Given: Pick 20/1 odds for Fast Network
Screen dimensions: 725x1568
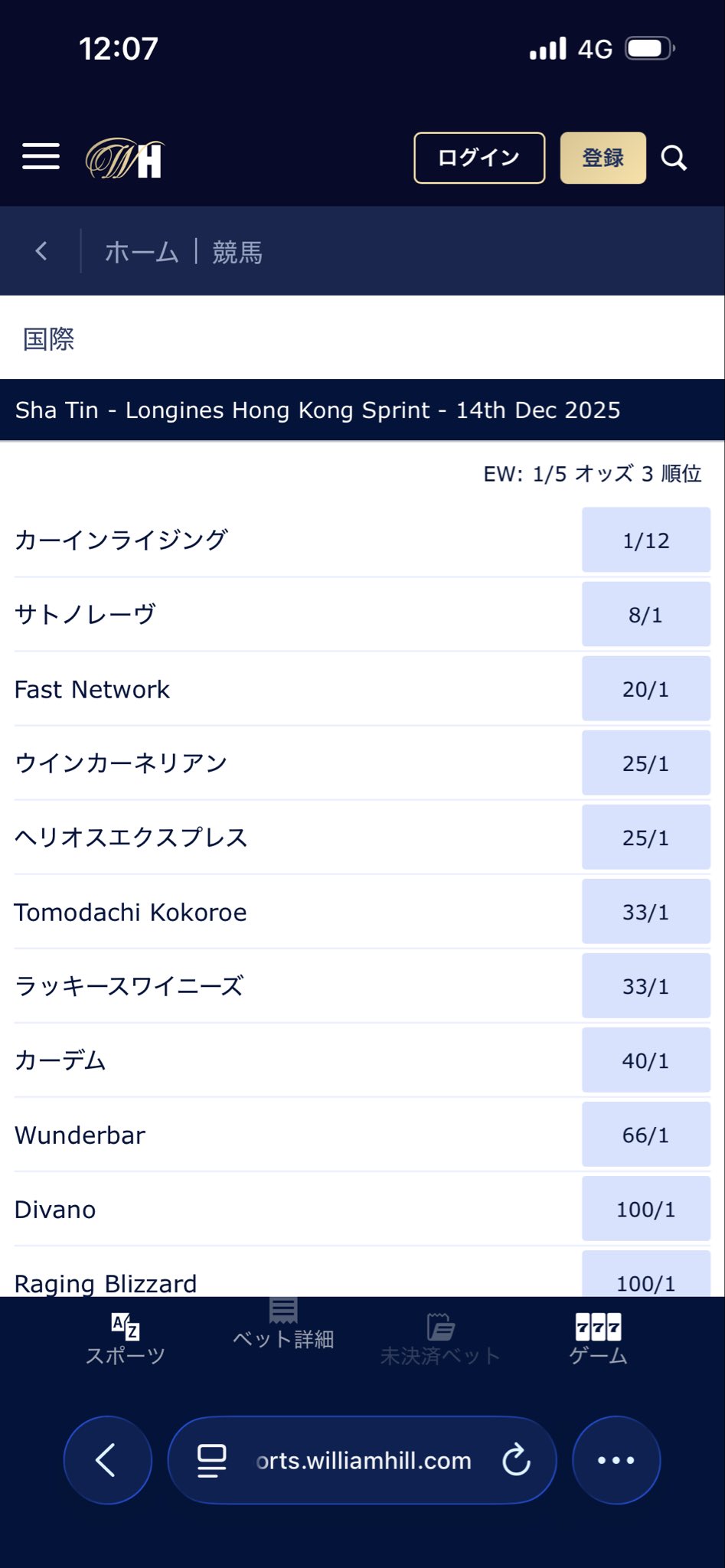Looking at the screenshot, I should pos(645,689).
